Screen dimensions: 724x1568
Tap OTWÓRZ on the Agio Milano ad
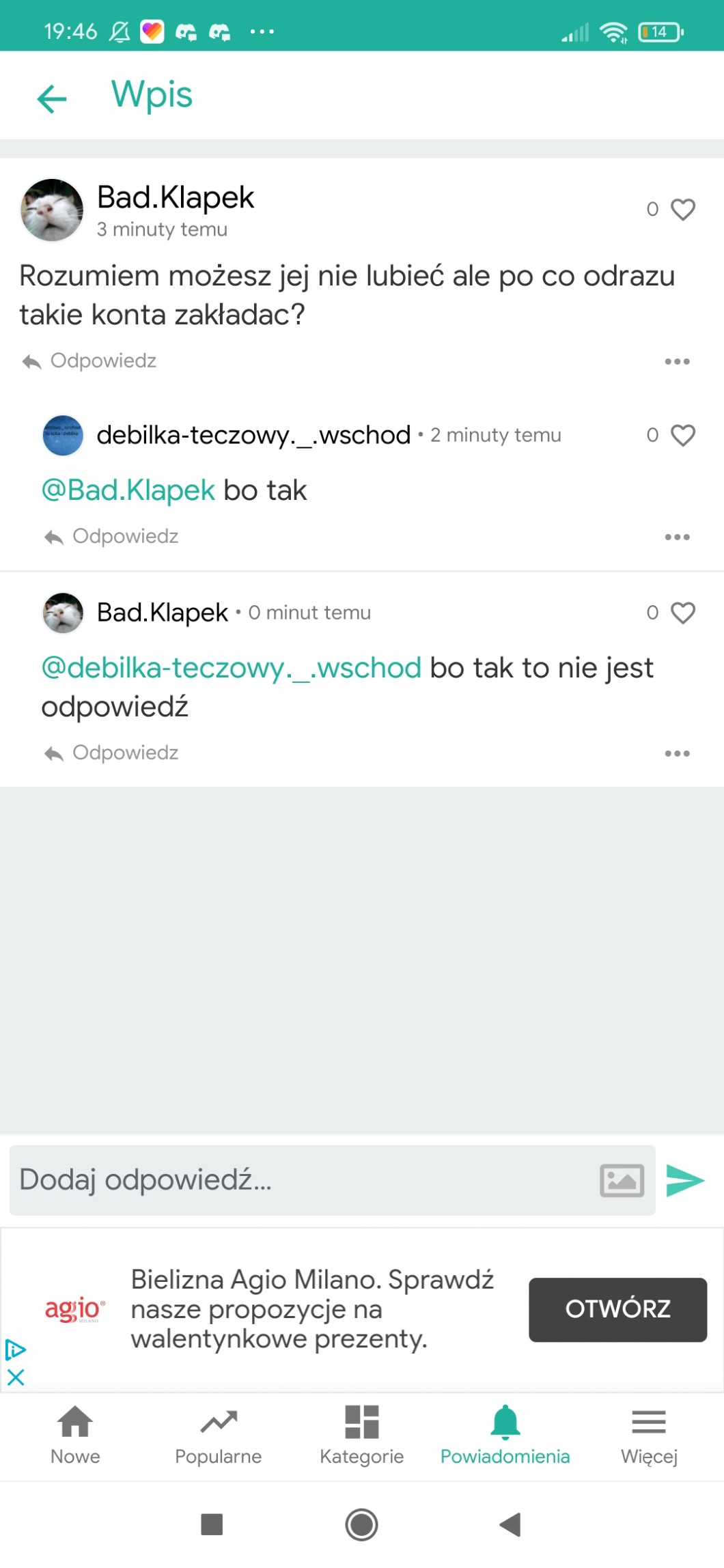point(617,1309)
